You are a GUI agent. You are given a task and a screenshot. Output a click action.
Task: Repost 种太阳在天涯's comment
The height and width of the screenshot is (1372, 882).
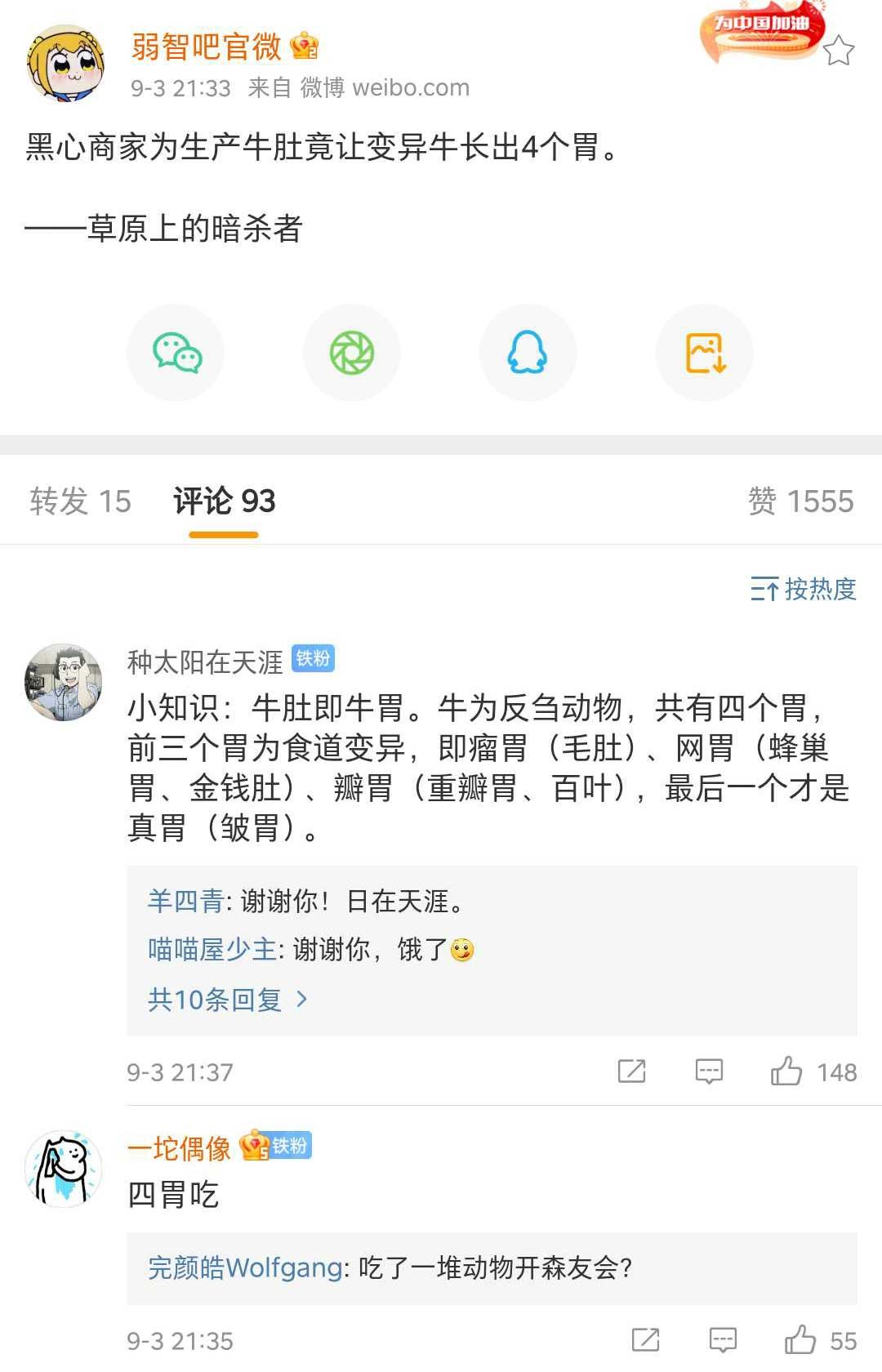(x=631, y=1071)
